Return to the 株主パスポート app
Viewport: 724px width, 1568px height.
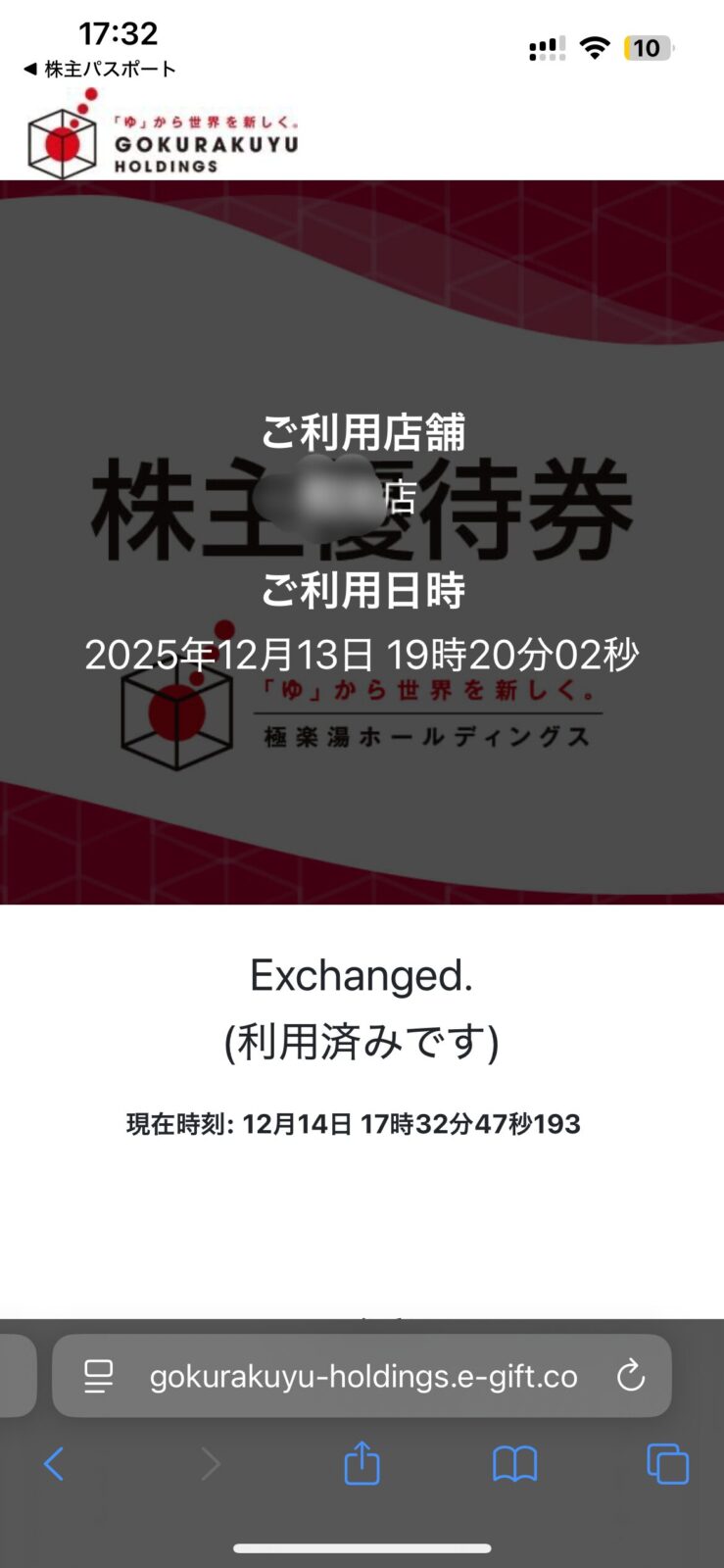(99, 70)
